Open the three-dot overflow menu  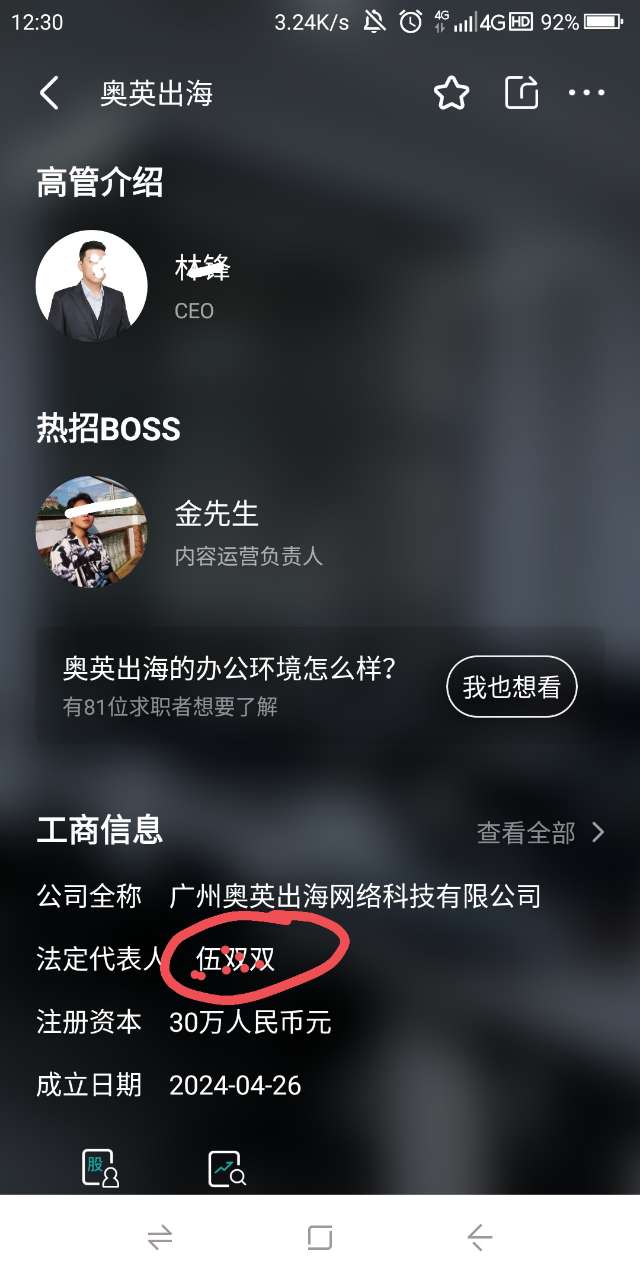pyautogui.click(x=587, y=94)
